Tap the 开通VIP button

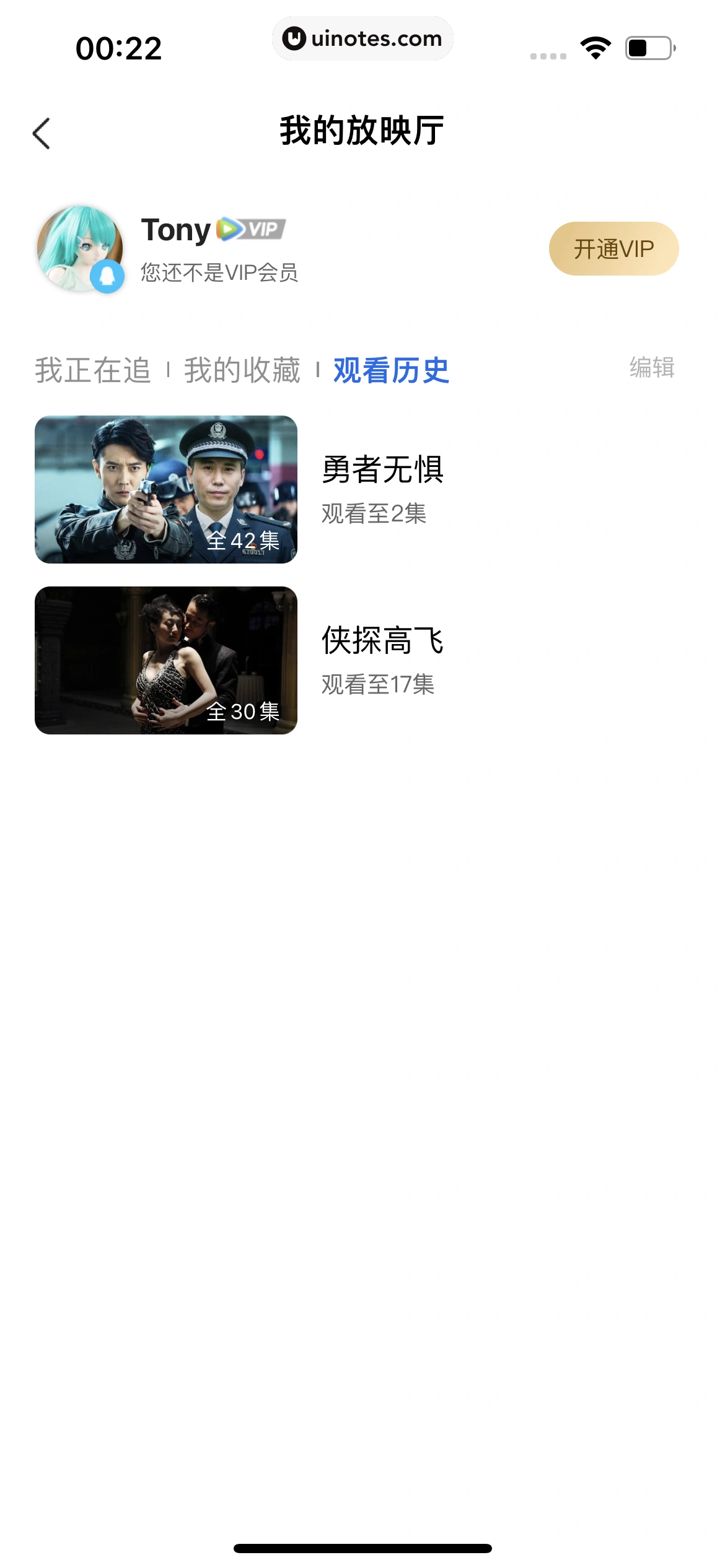point(613,249)
